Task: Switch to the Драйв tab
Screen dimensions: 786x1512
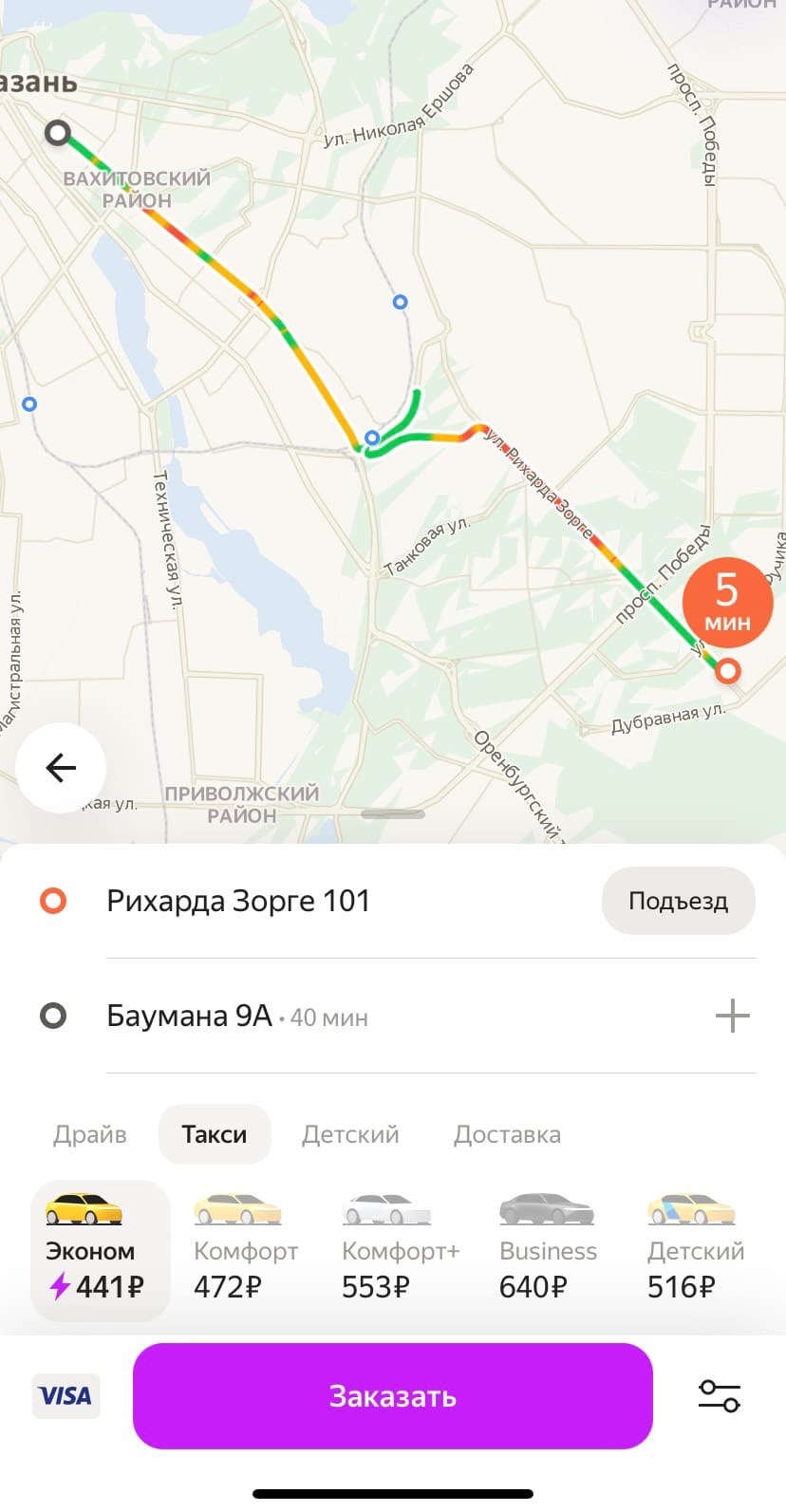Action: (90, 1134)
